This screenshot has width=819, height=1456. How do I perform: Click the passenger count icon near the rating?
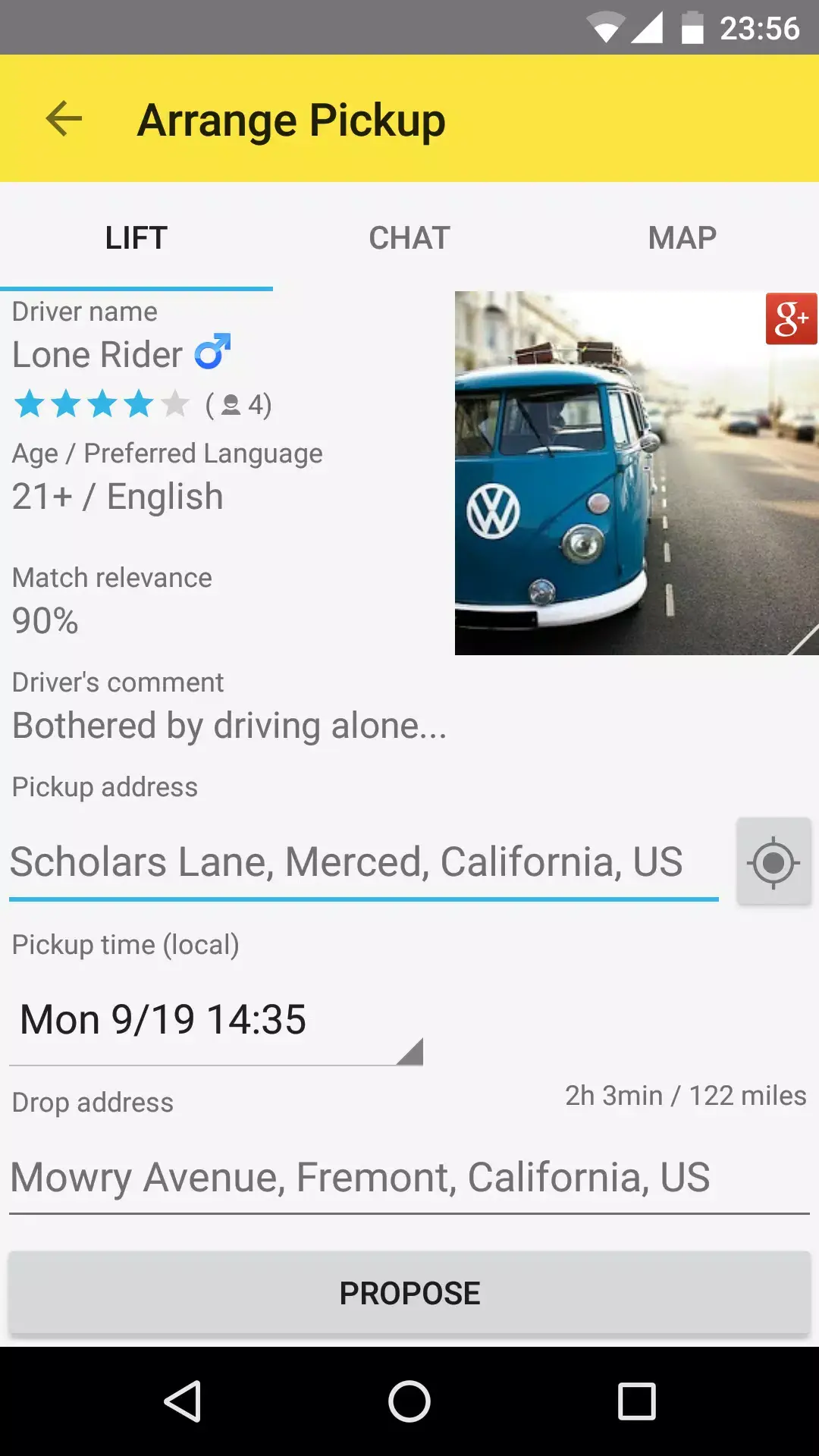coord(231,405)
